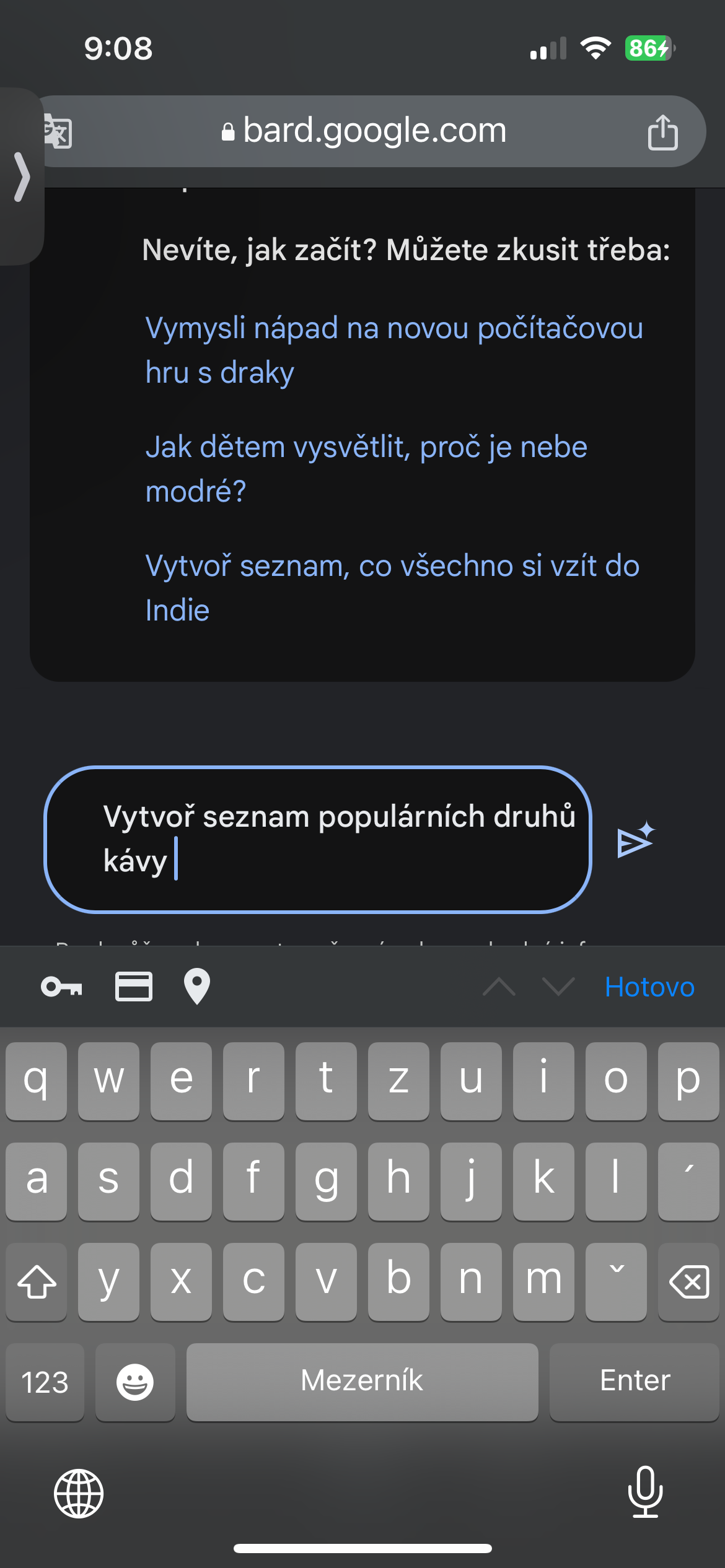Open saved passwords key icon
This screenshot has width=725, height=1568.
click(61, 986)
